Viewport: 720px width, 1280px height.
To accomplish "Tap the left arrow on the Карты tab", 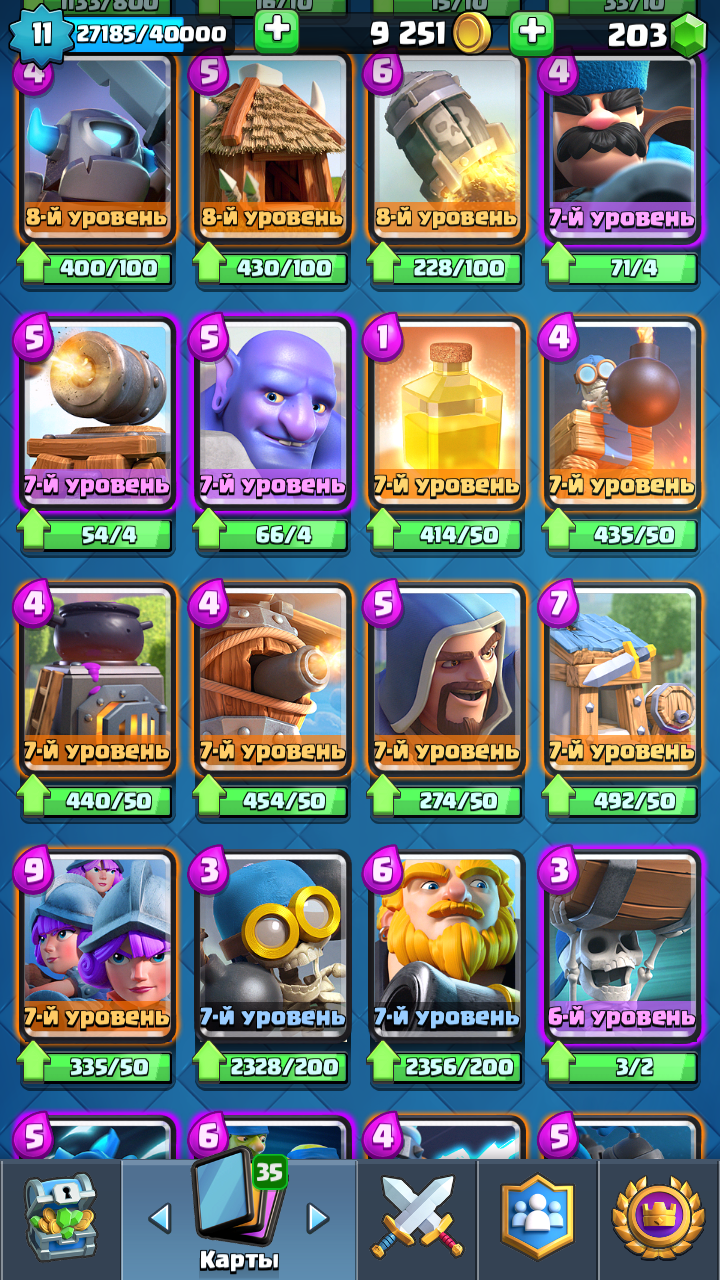I will pos(159,1217).
